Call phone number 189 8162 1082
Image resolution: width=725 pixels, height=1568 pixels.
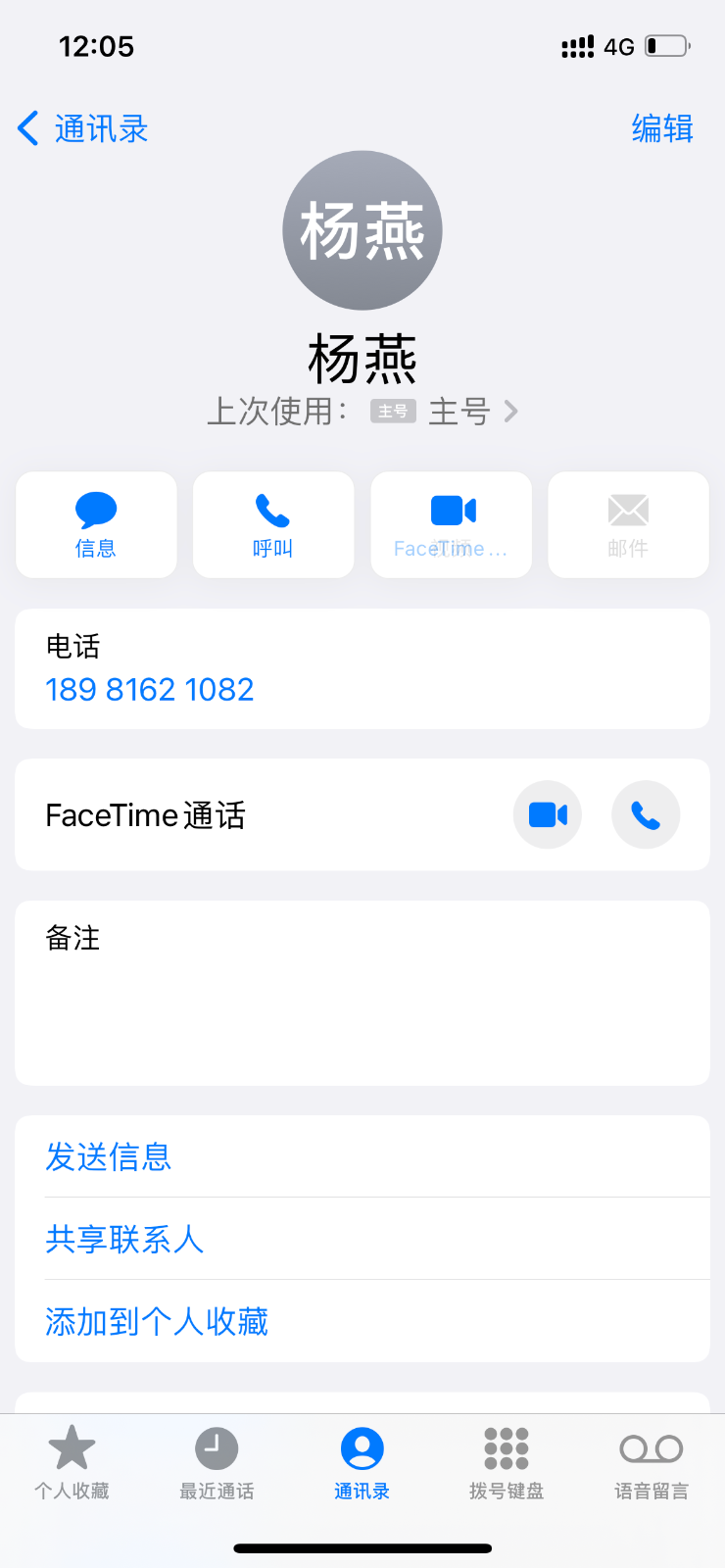click(x=150, y=690)
